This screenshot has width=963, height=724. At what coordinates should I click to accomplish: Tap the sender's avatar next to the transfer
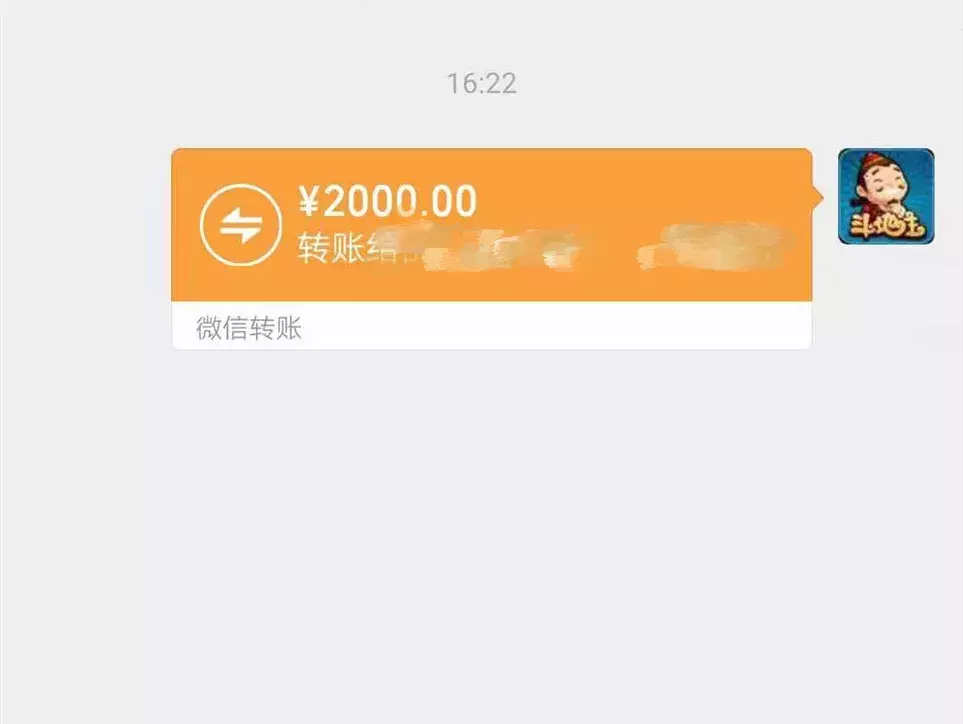click(885, 196)
